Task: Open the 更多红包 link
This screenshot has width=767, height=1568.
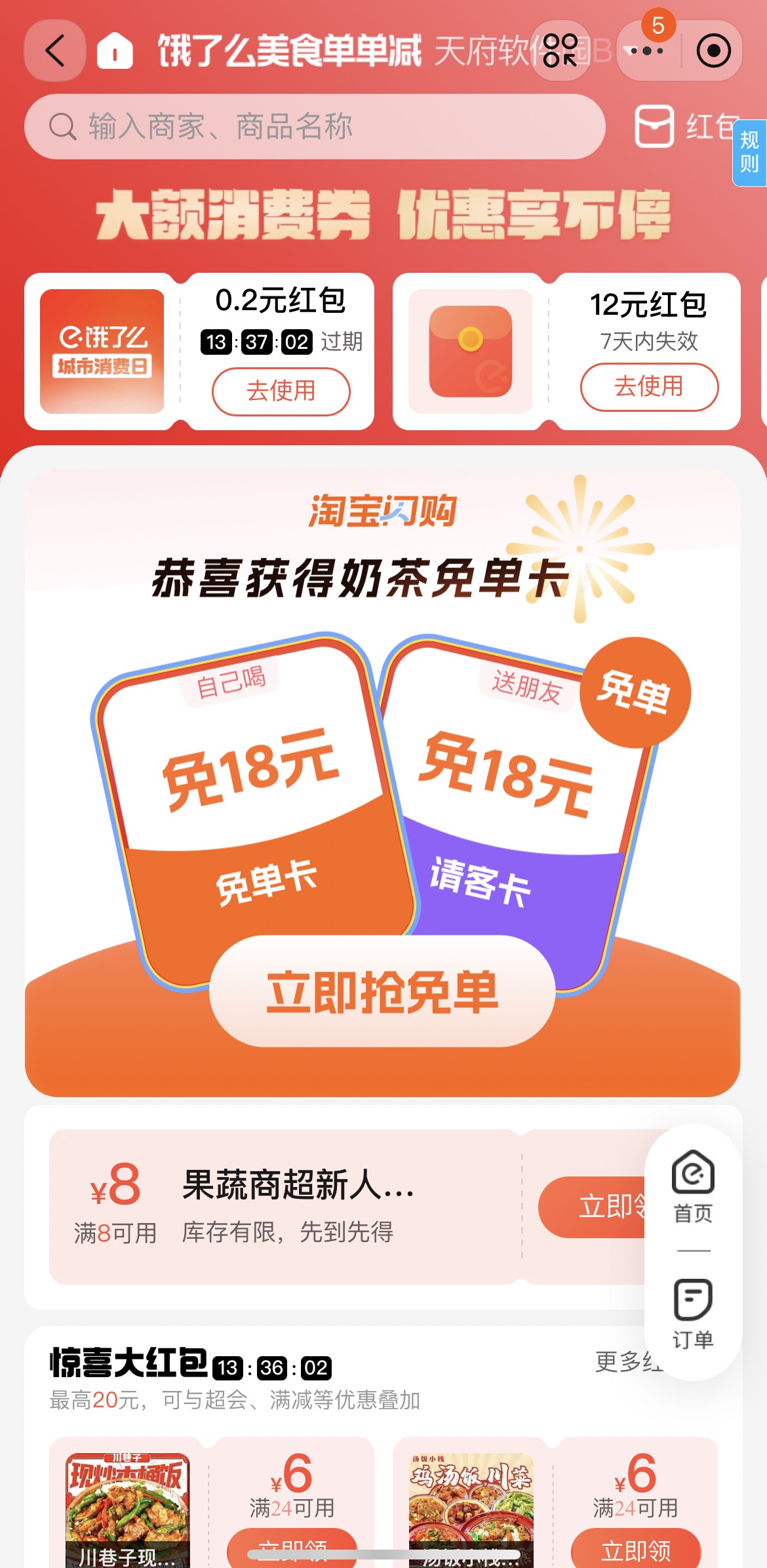Action: tap(628, 1361)
